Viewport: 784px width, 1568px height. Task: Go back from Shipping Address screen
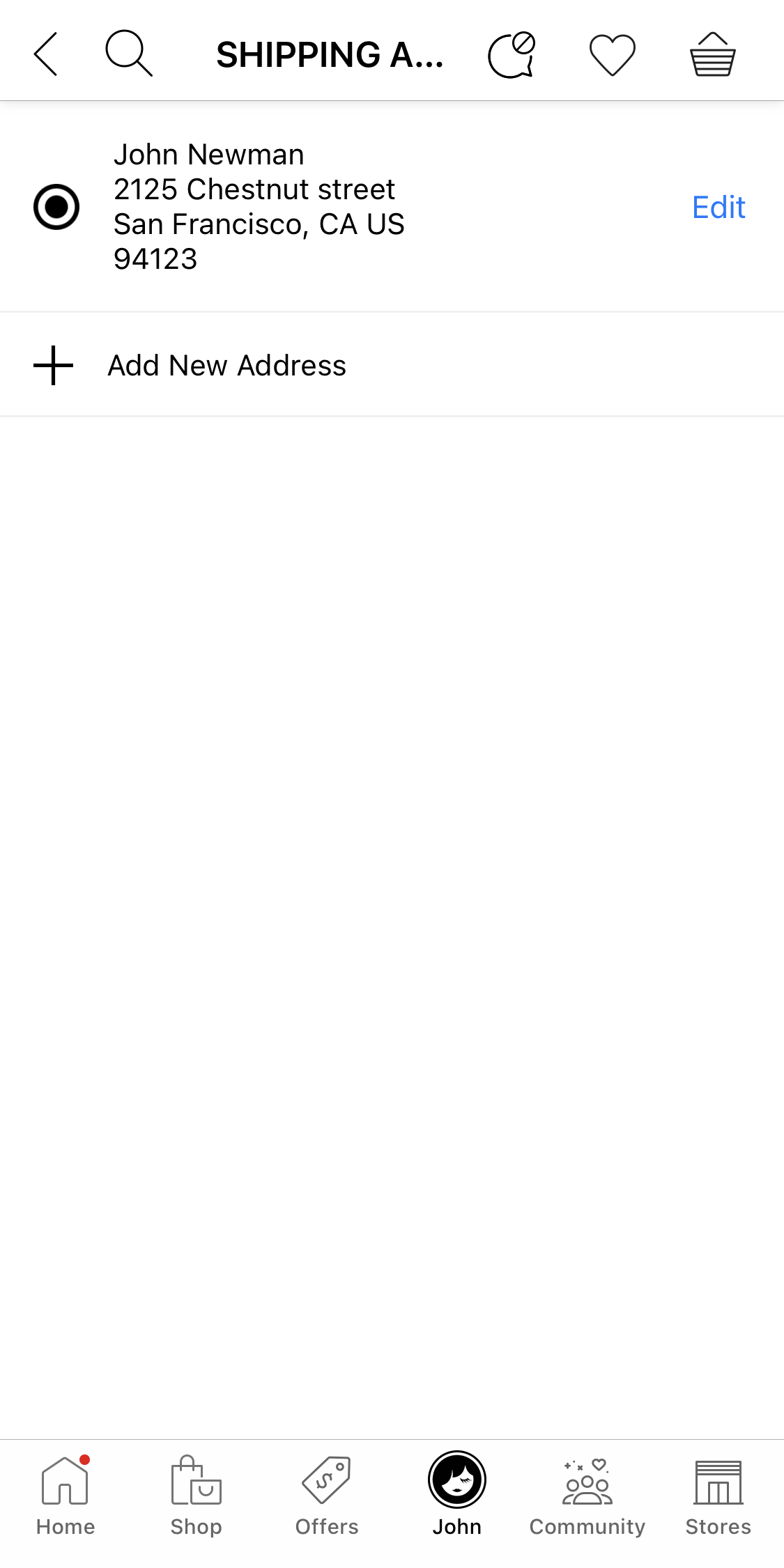[x=45, y=54]
